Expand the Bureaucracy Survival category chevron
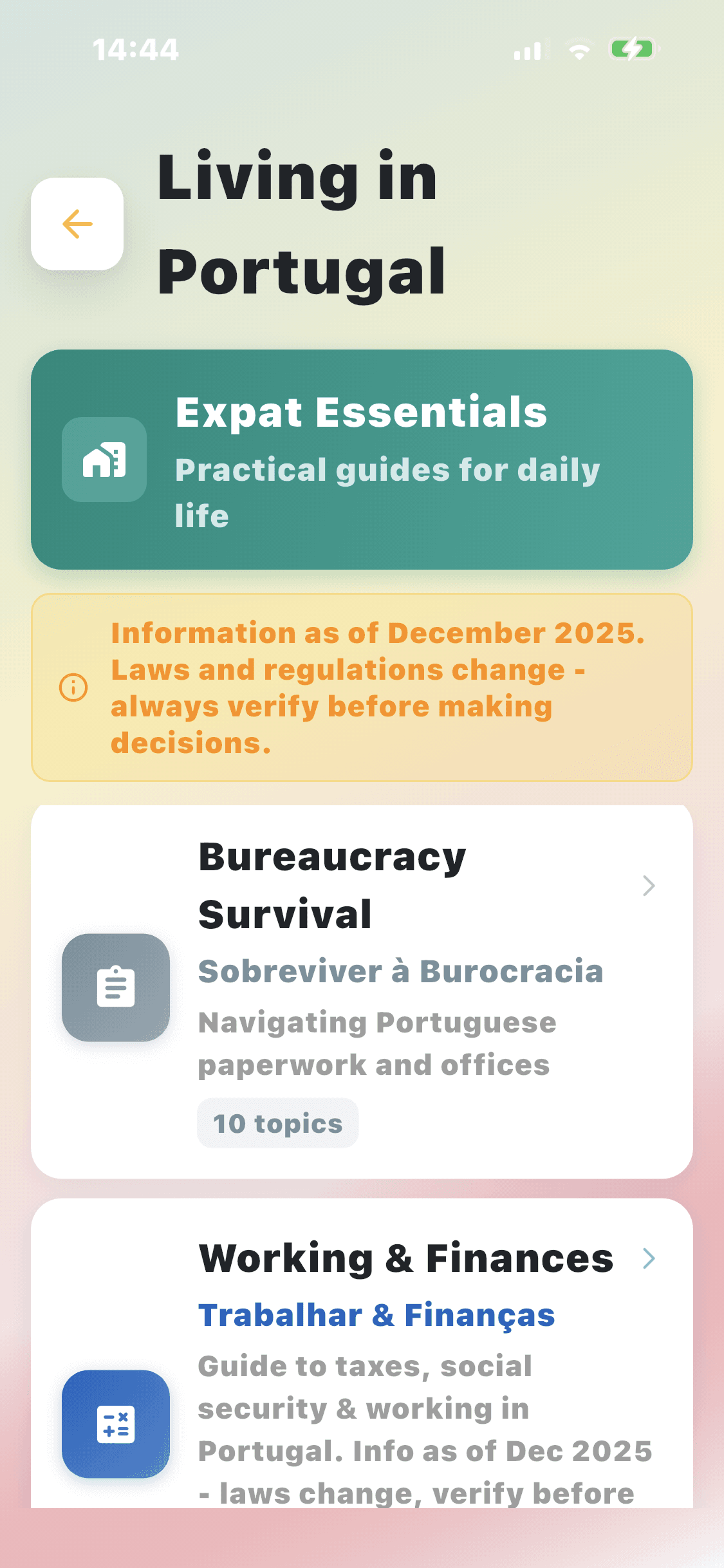 pos(648,886)
